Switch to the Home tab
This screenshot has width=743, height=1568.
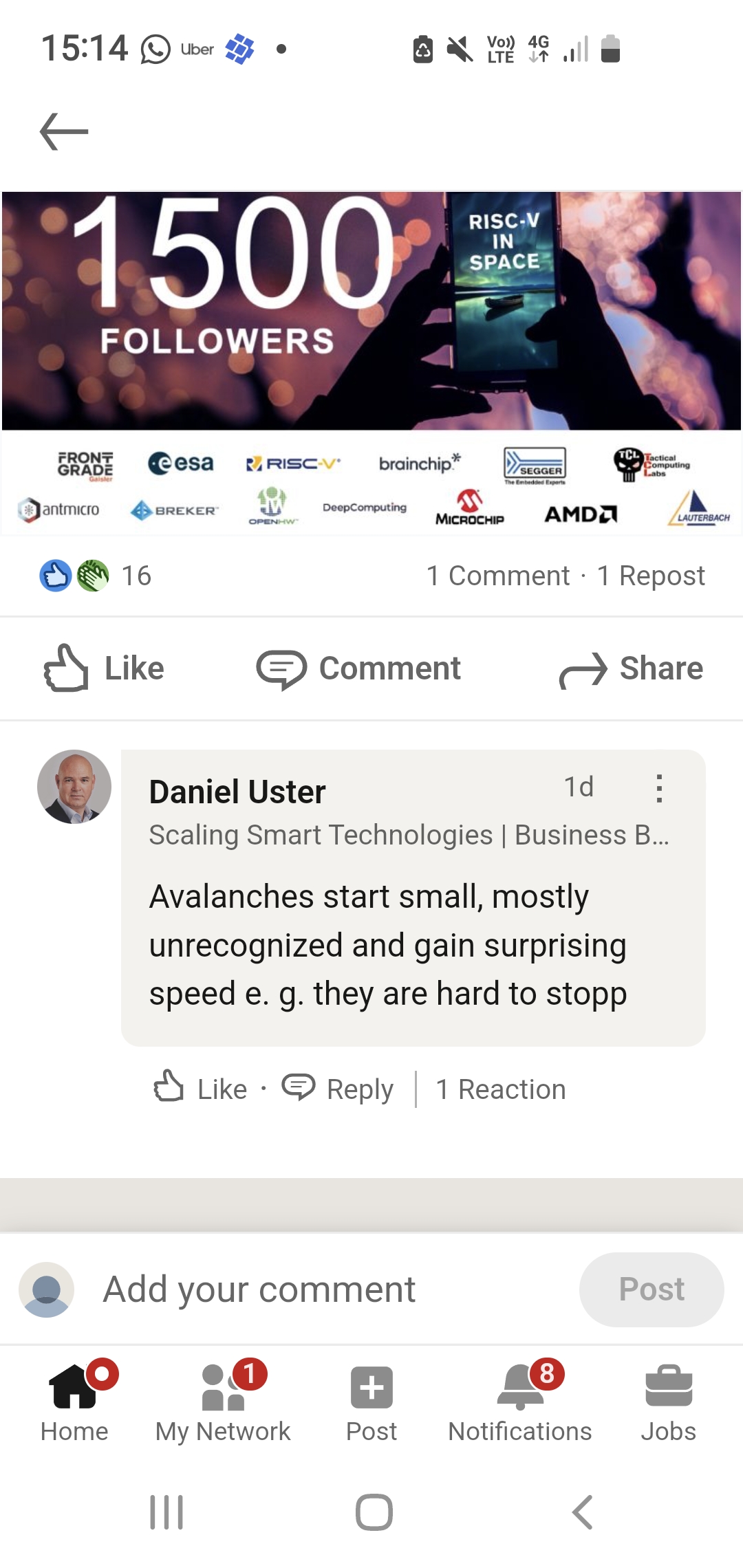[x=74, y=1401]
